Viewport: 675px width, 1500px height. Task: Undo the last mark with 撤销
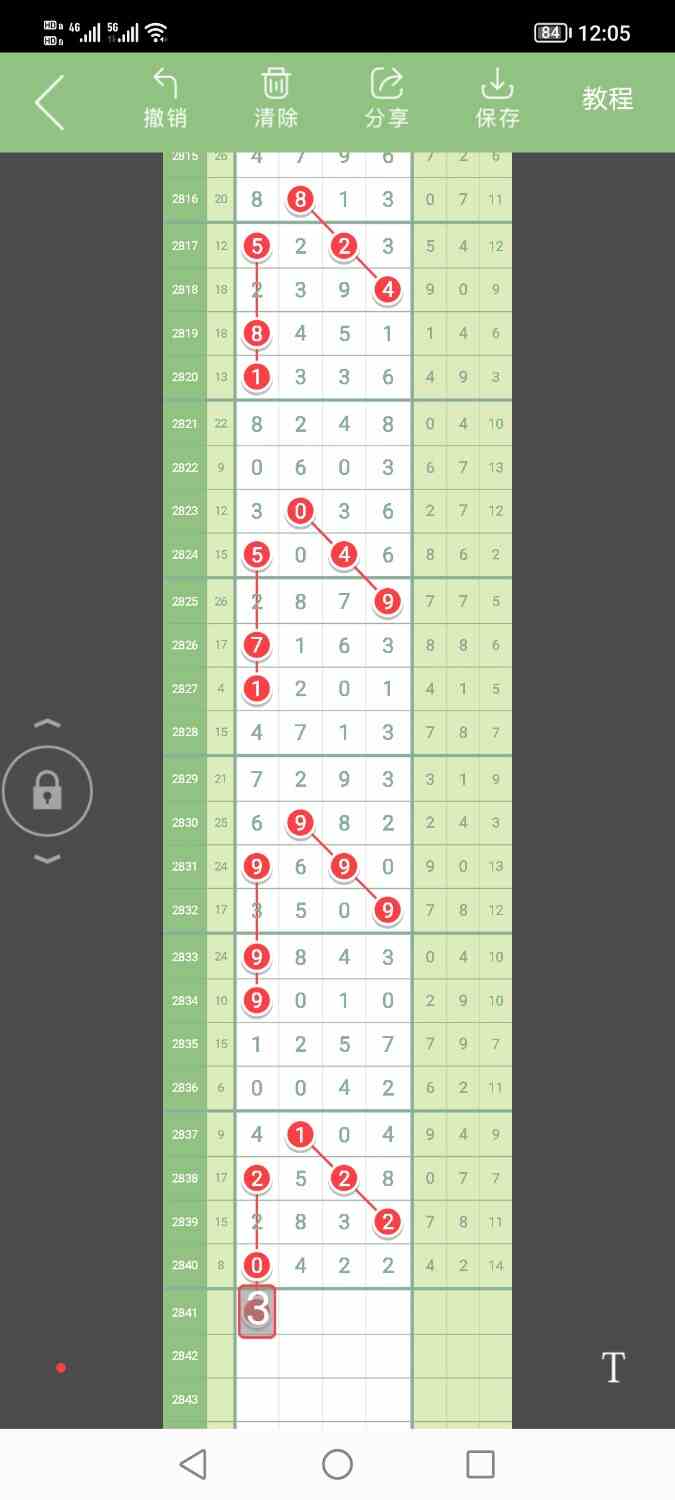pos(165,98)
